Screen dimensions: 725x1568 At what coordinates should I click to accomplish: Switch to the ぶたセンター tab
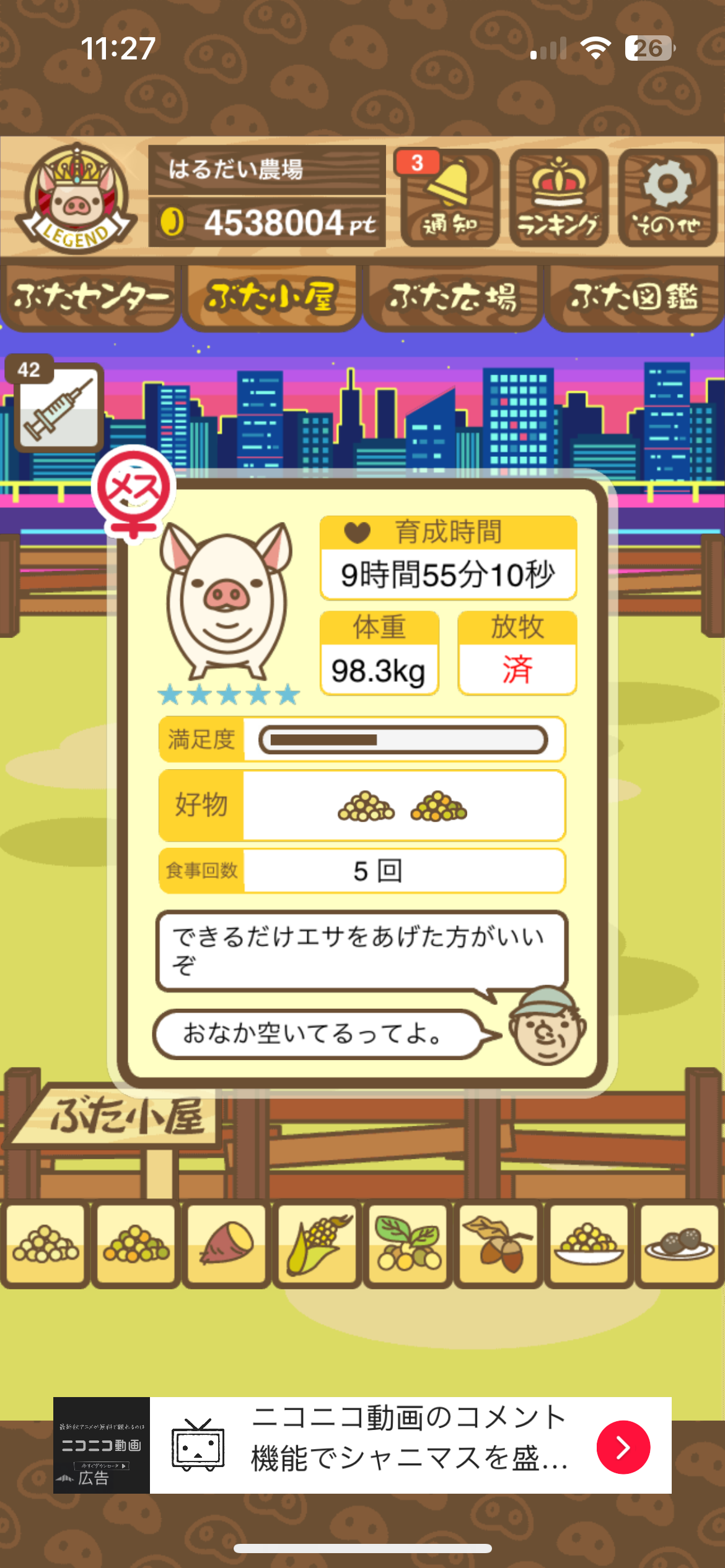pos(90,298)
